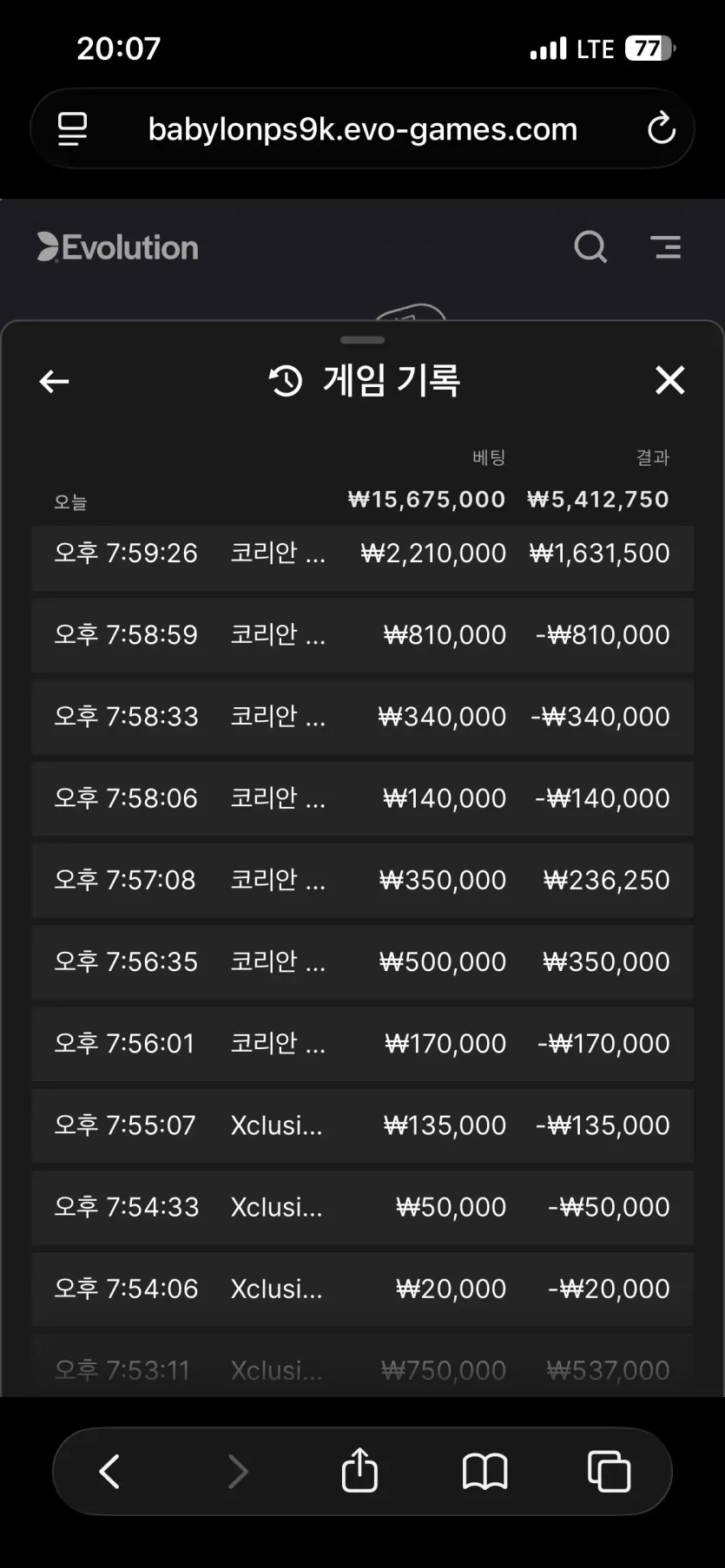Open the 7:59:26 game record
Screen dimensions: 725x1568
(x=362, y=554)
